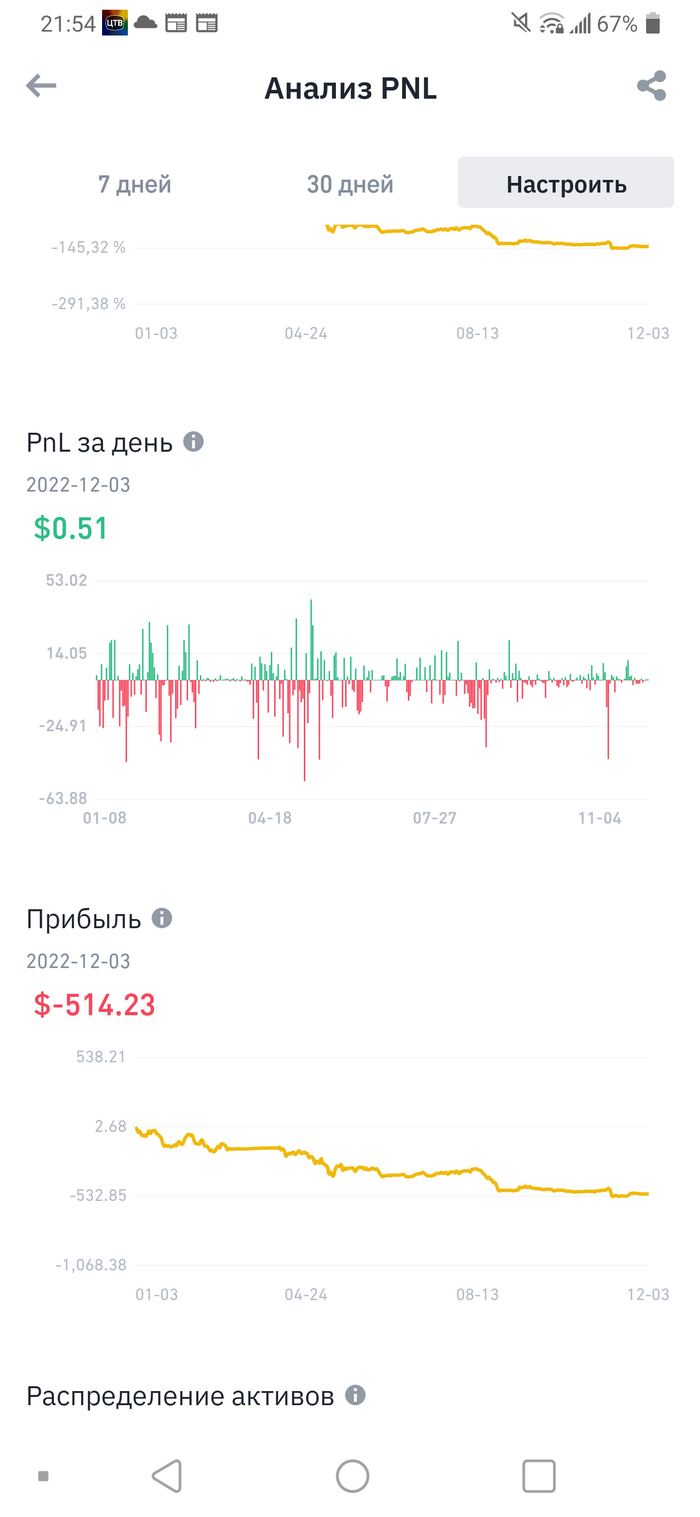Select the 30 дней period
This screenshot has width=700, height=1517.
tap(350, 184)
